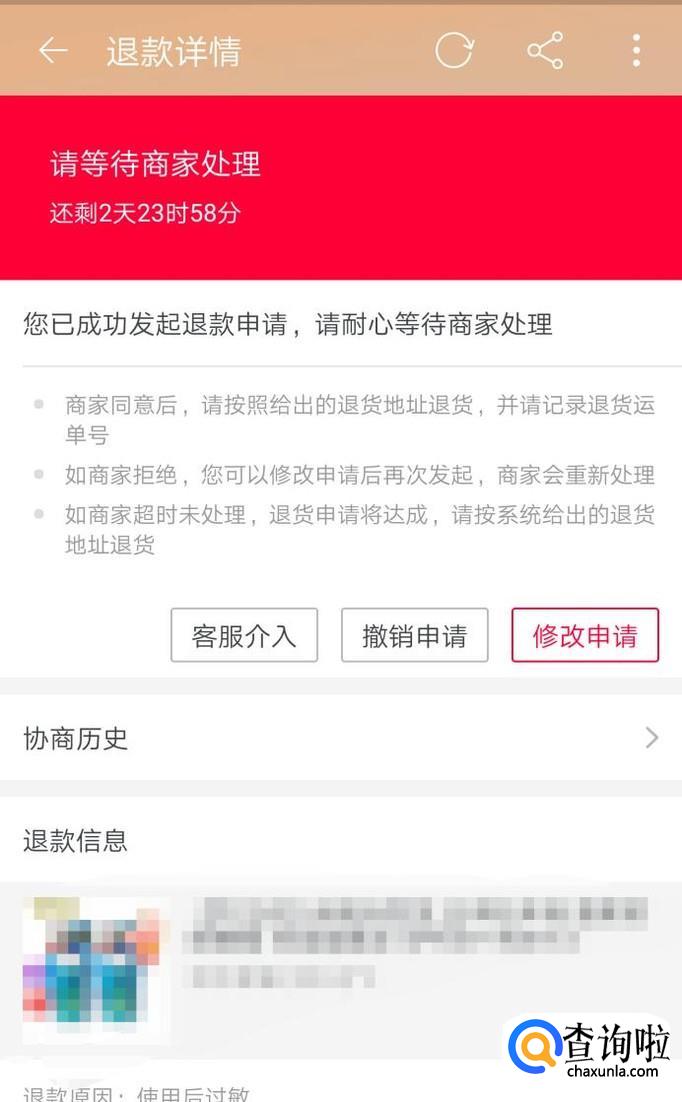682x1102 pixels.
Task: Share this refund page
Action: pos(545,51)
